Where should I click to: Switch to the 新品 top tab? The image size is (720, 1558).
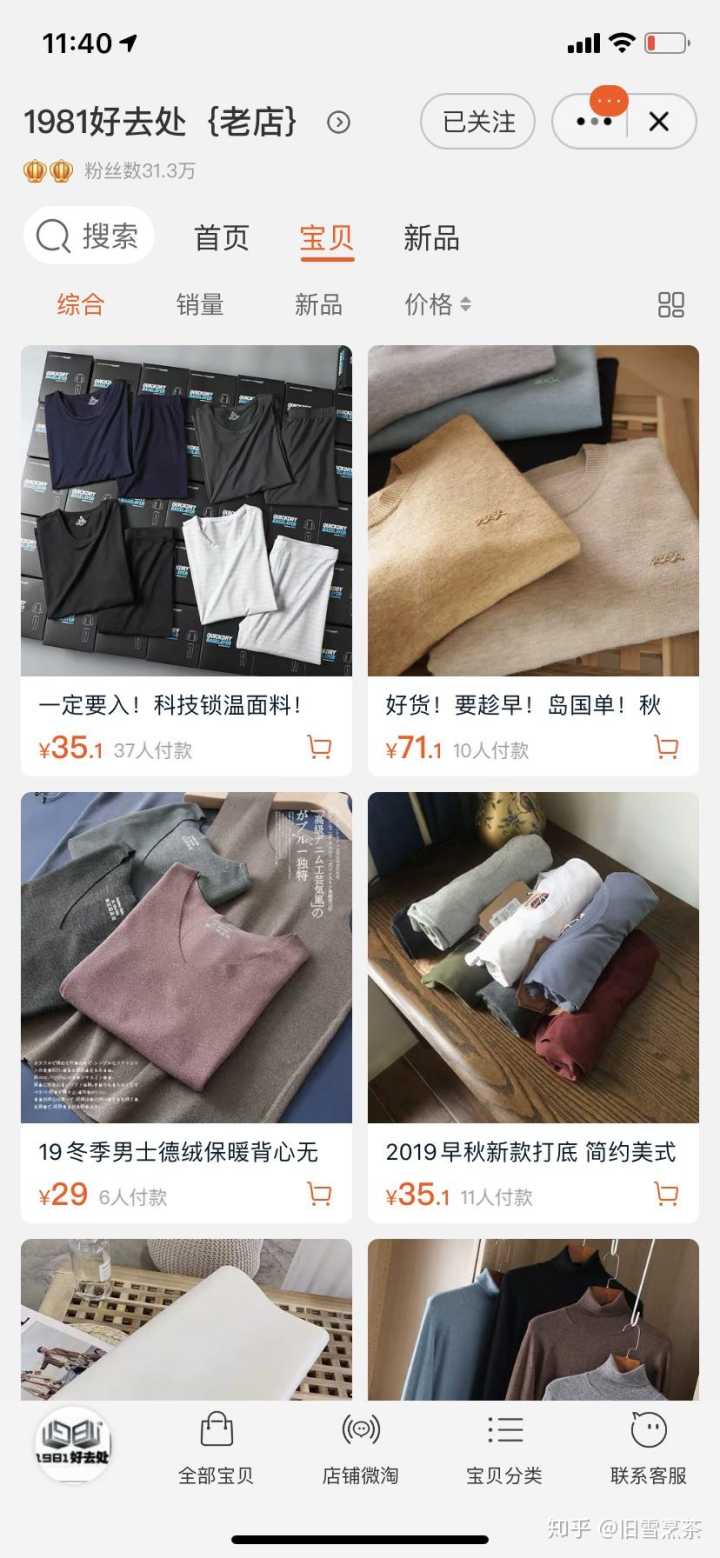pyautogui.click(x=431, y=238)
